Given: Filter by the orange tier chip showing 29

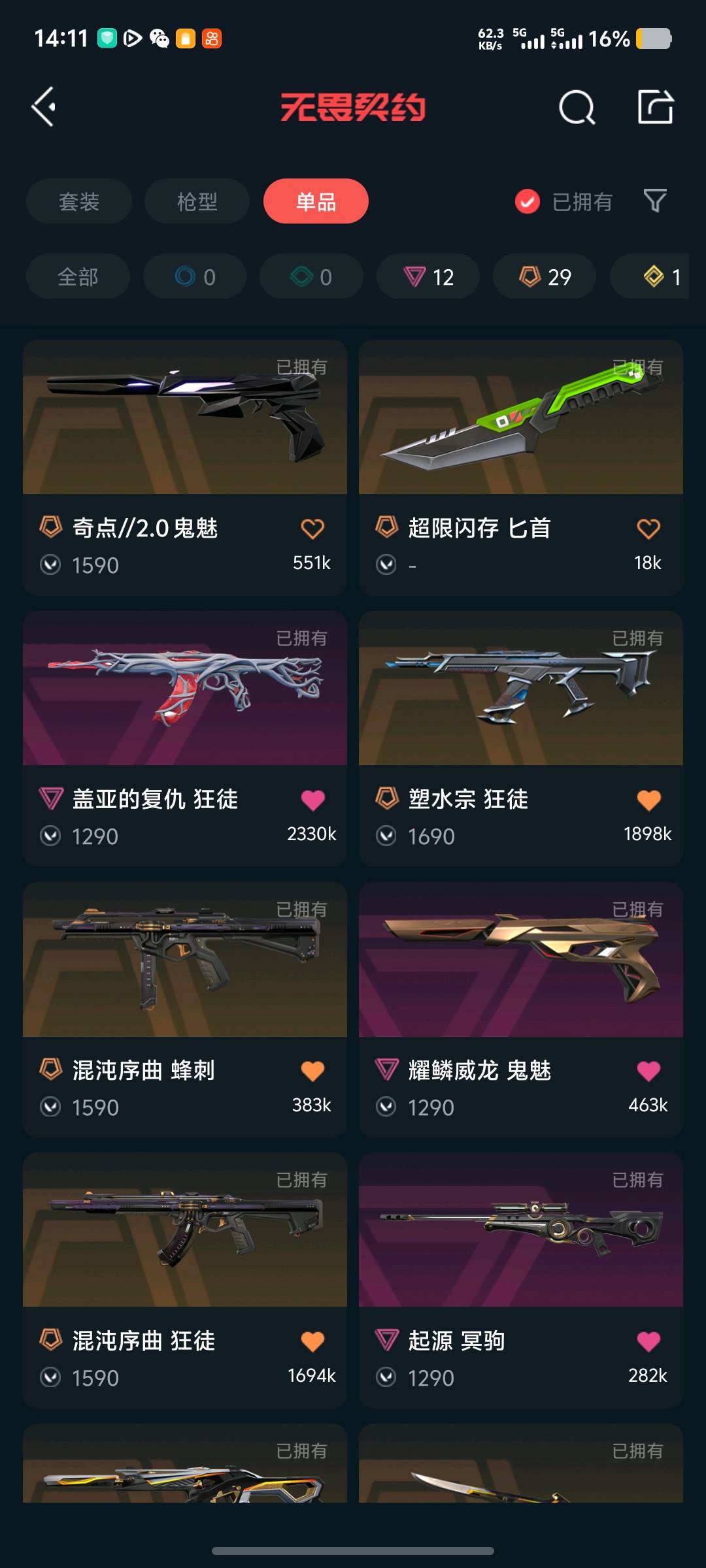Looking at the screenshot, I should pos(545,277).
